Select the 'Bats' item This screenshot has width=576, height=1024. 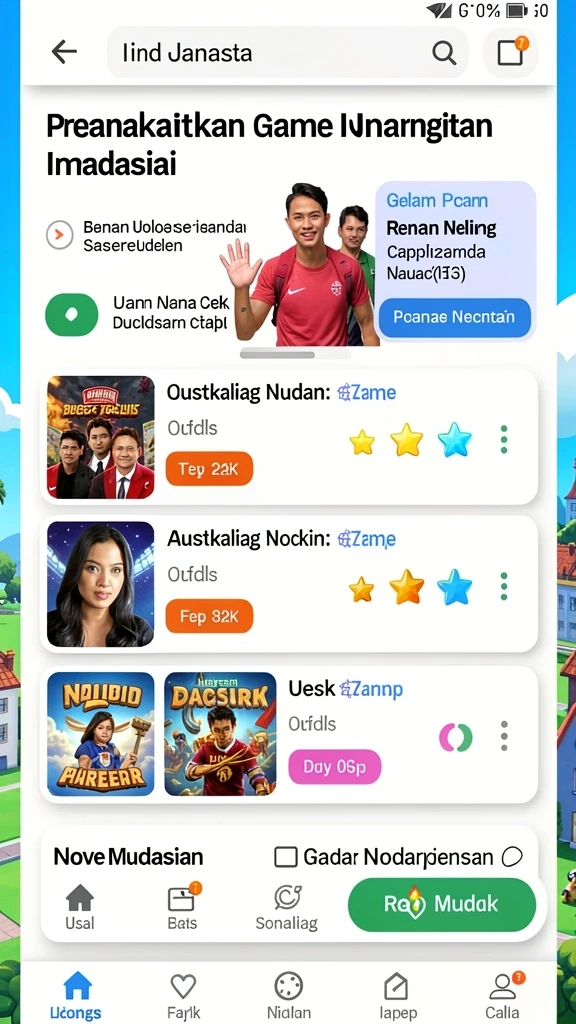coord(182,907)
